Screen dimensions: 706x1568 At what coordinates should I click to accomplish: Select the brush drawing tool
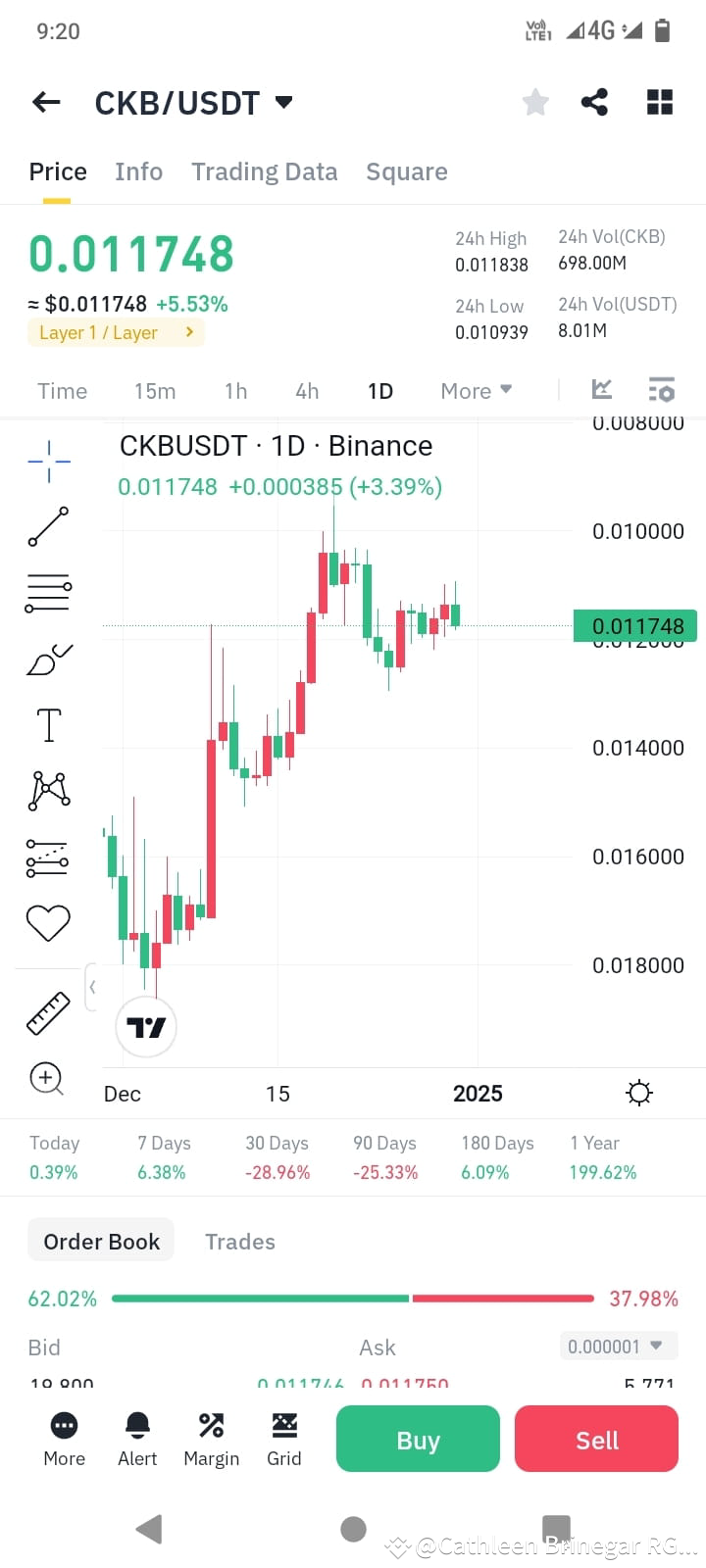[x=47, y=659]
